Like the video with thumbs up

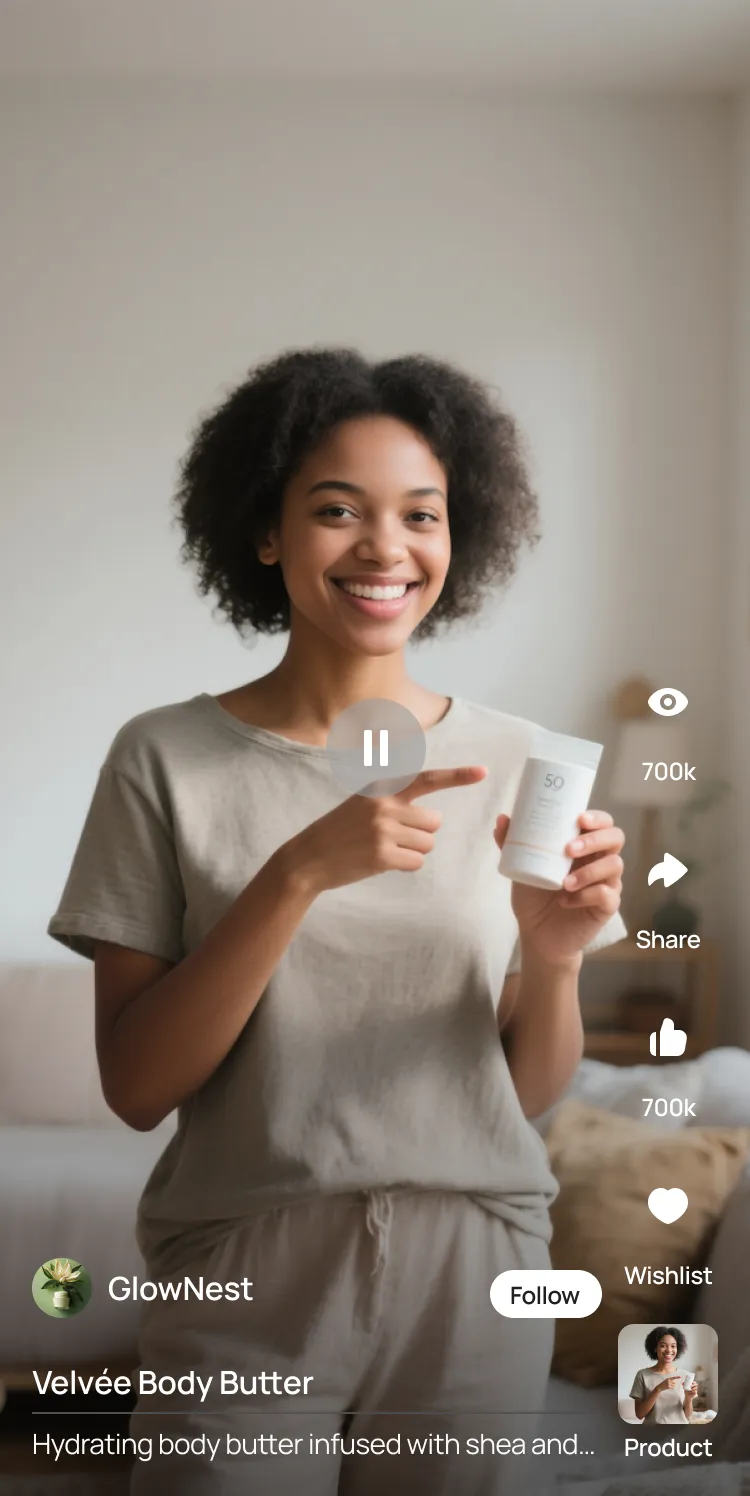[x=667, y=1040]
